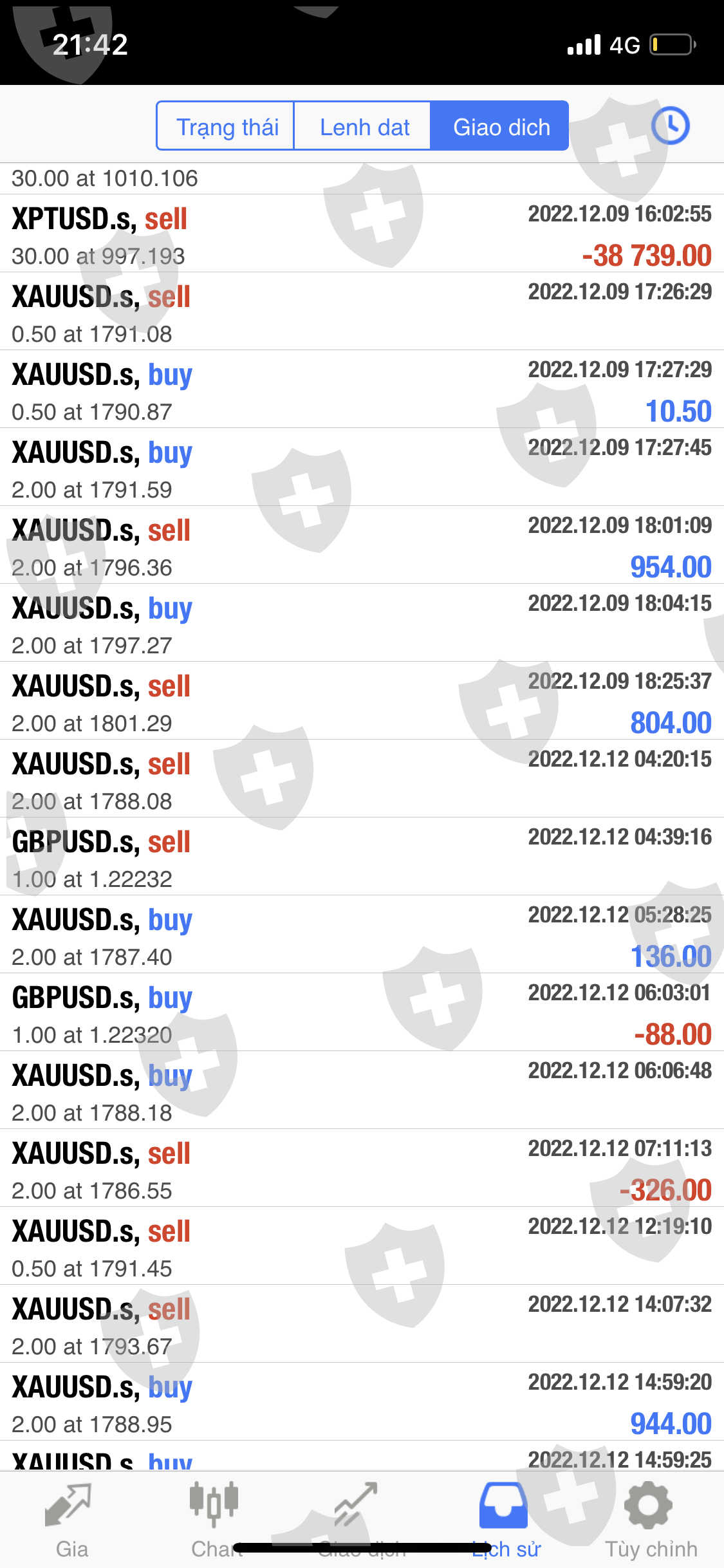Open the XPTUSD.s sell deal at 997.193
Screen dimensions: 724x1568
[360, 234]
